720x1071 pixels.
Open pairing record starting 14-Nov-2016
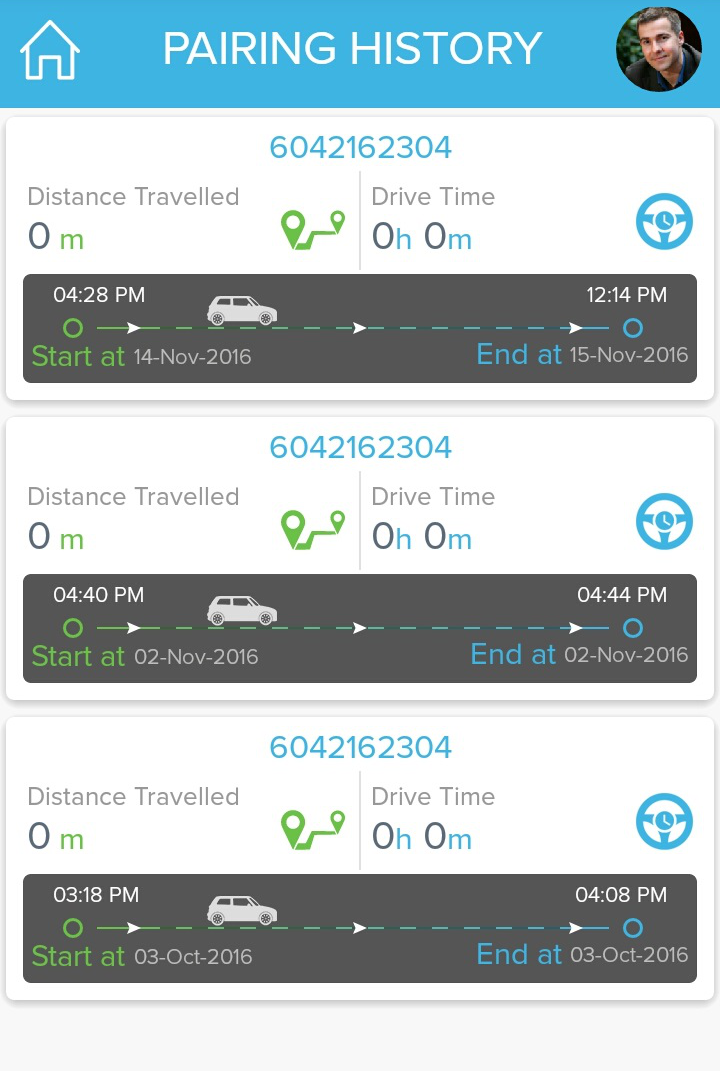(x=360, y=259)
